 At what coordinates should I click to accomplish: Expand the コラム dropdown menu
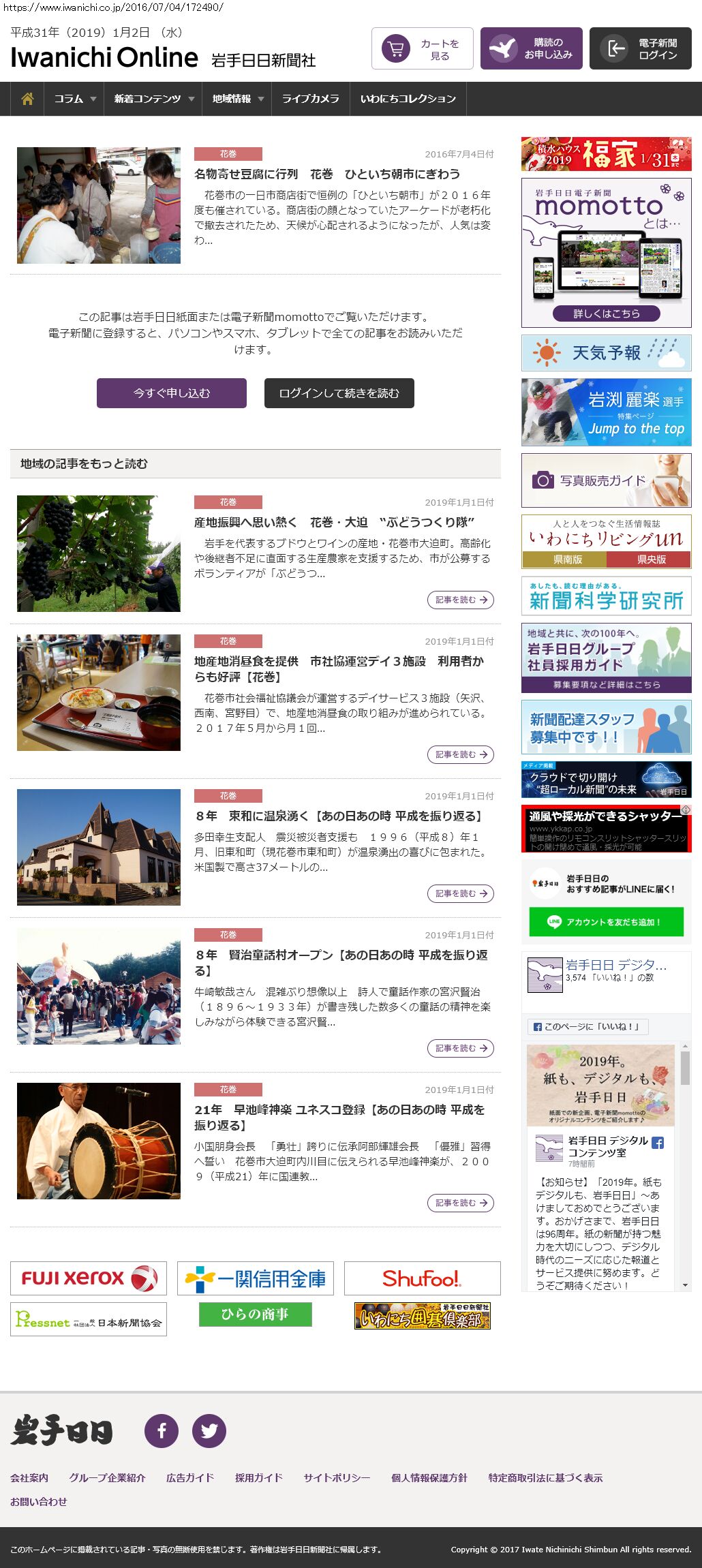tap(74, 99)
